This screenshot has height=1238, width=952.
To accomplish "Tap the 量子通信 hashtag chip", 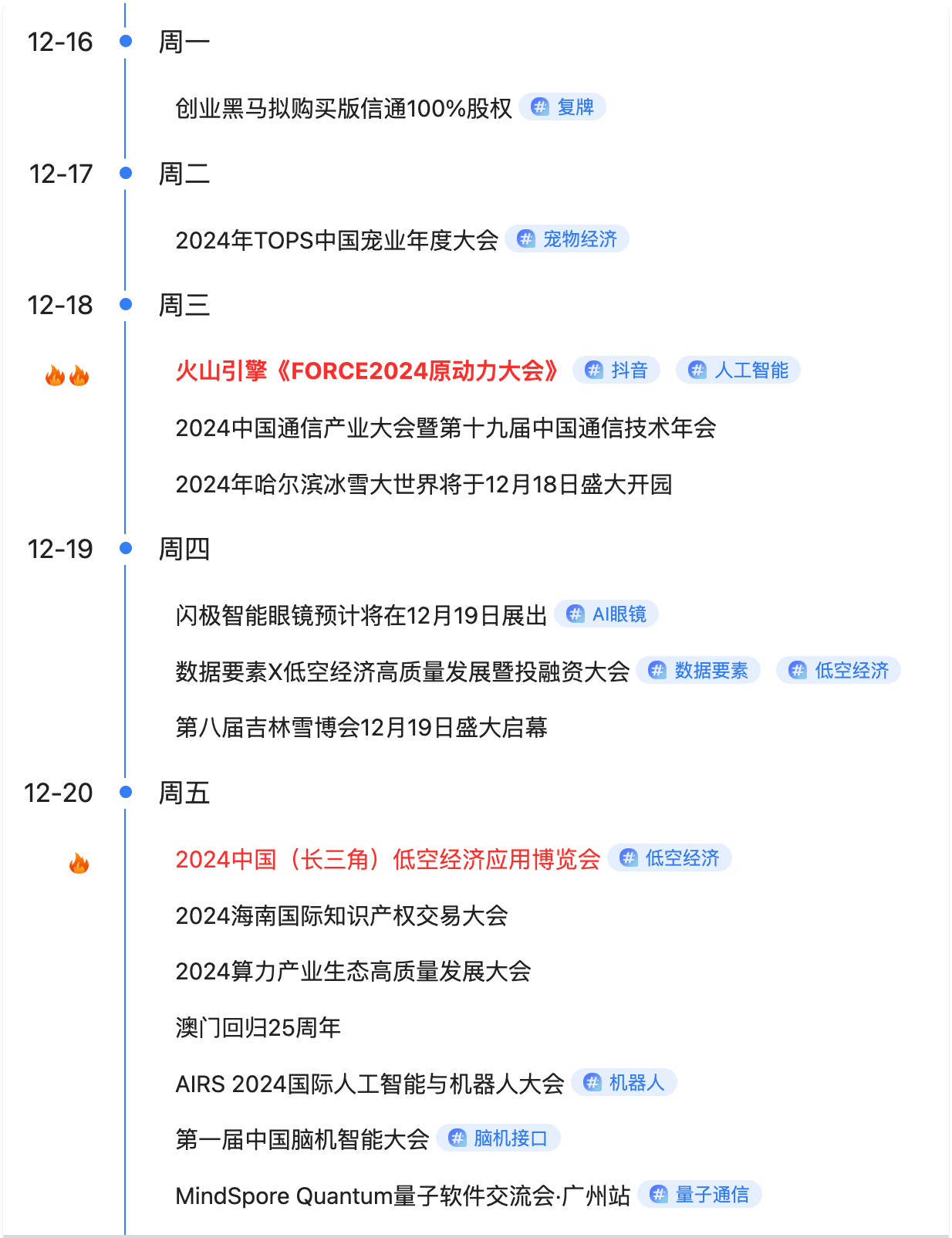I will point(700,1195).
